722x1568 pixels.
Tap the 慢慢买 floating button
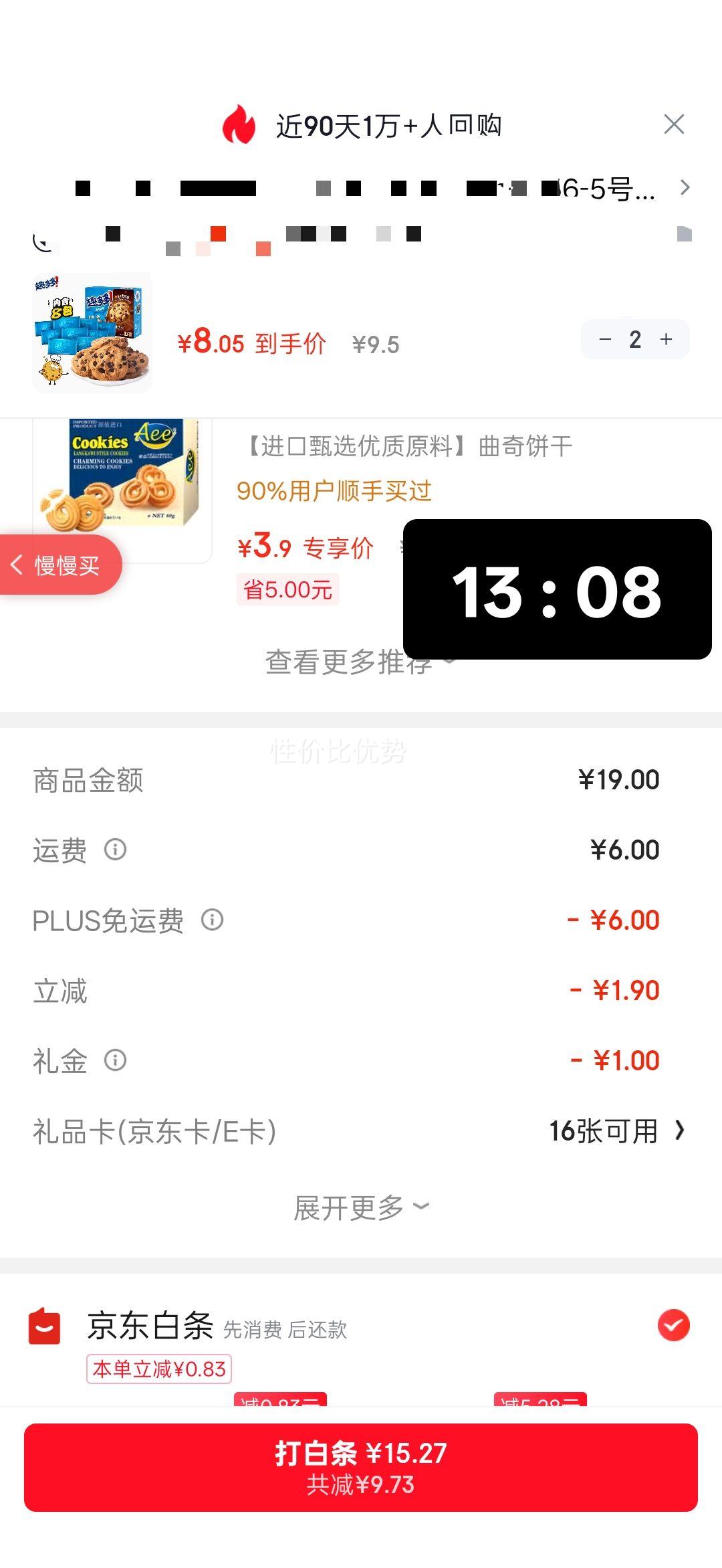pos(59,564)
